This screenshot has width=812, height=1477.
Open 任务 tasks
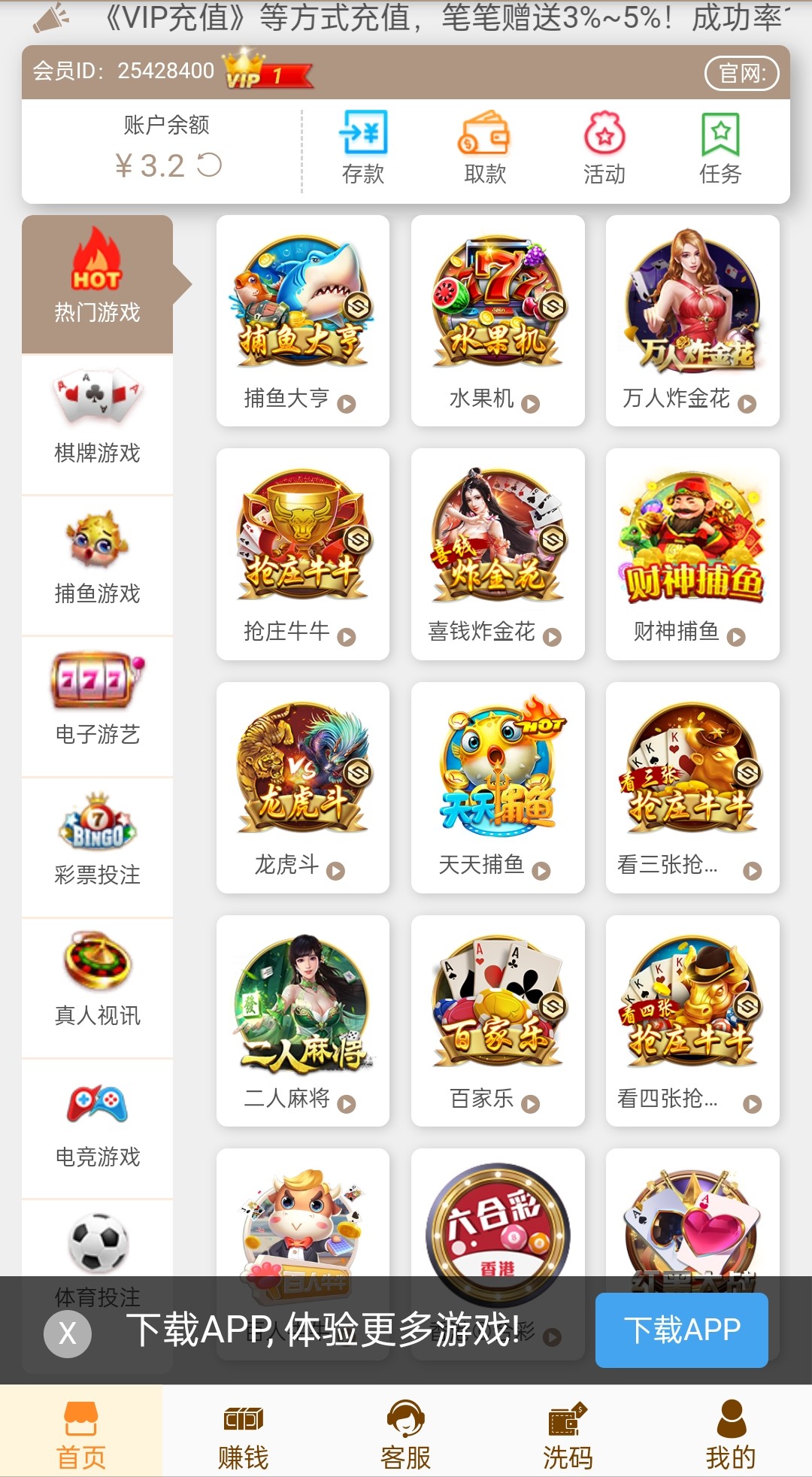[720, 147]
